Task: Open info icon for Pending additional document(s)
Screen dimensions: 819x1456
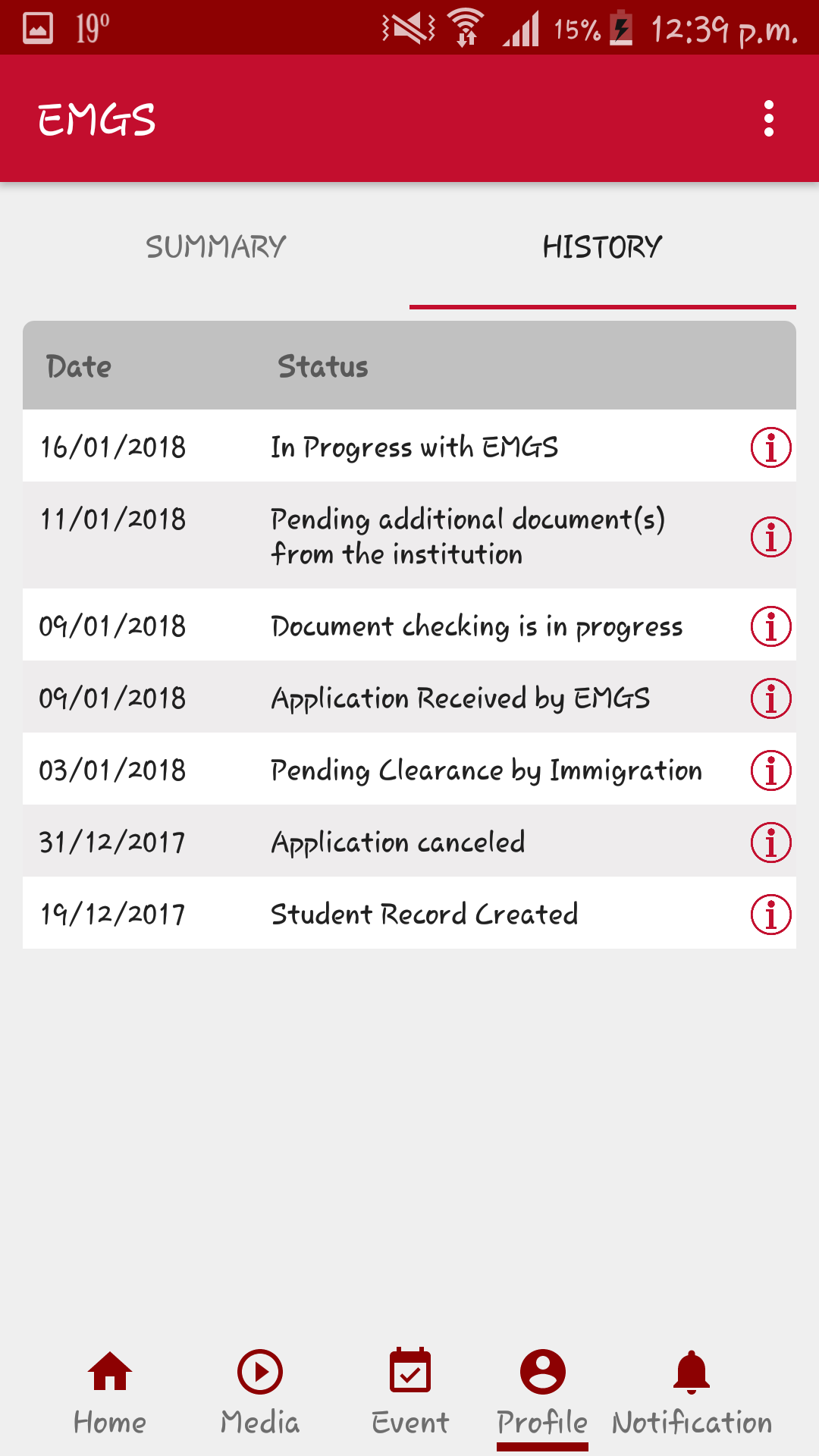Action: pos(770,537)
